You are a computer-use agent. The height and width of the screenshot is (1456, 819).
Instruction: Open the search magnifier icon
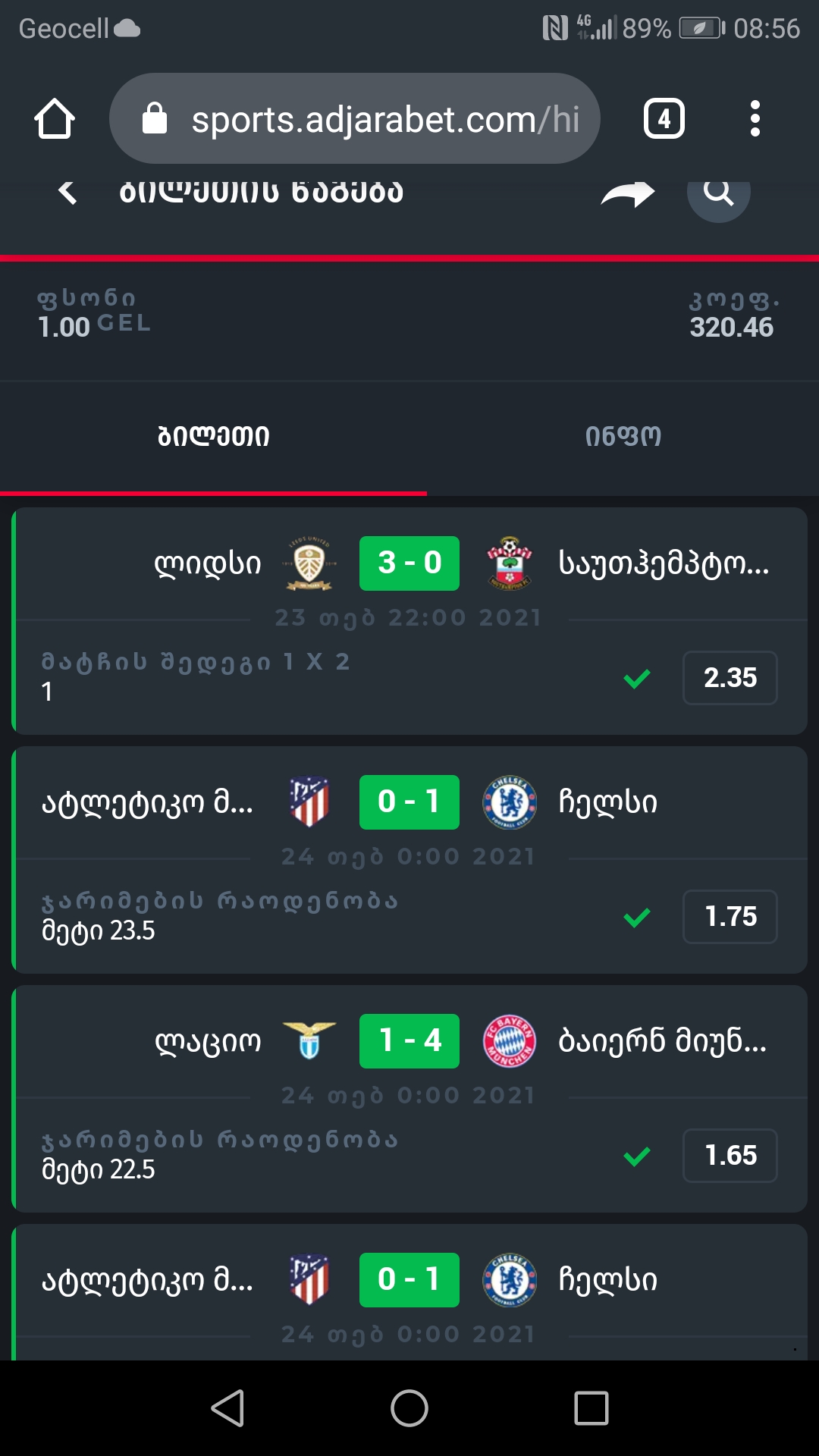718,194
